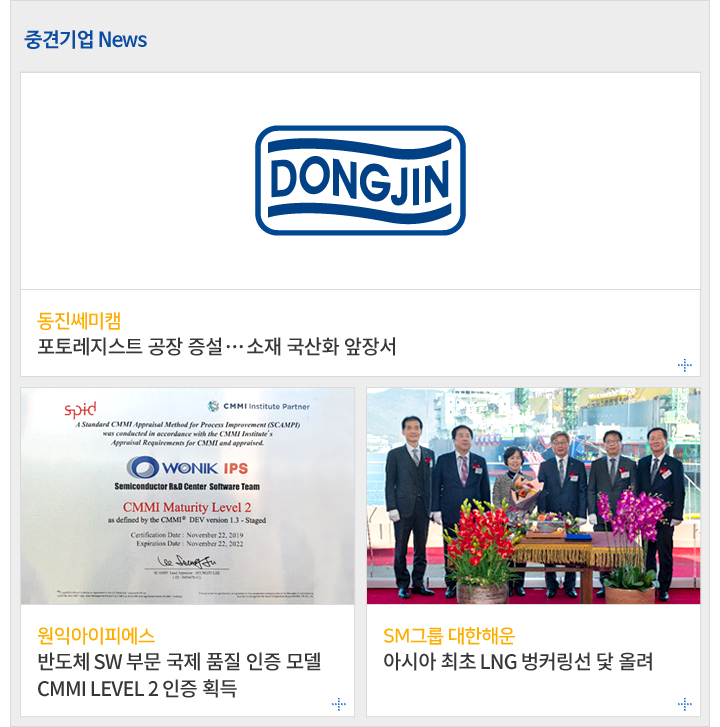Tap the plus icon on 원익아이피에스 card
The height and width of the screenshot is (727, 720).
338,704
